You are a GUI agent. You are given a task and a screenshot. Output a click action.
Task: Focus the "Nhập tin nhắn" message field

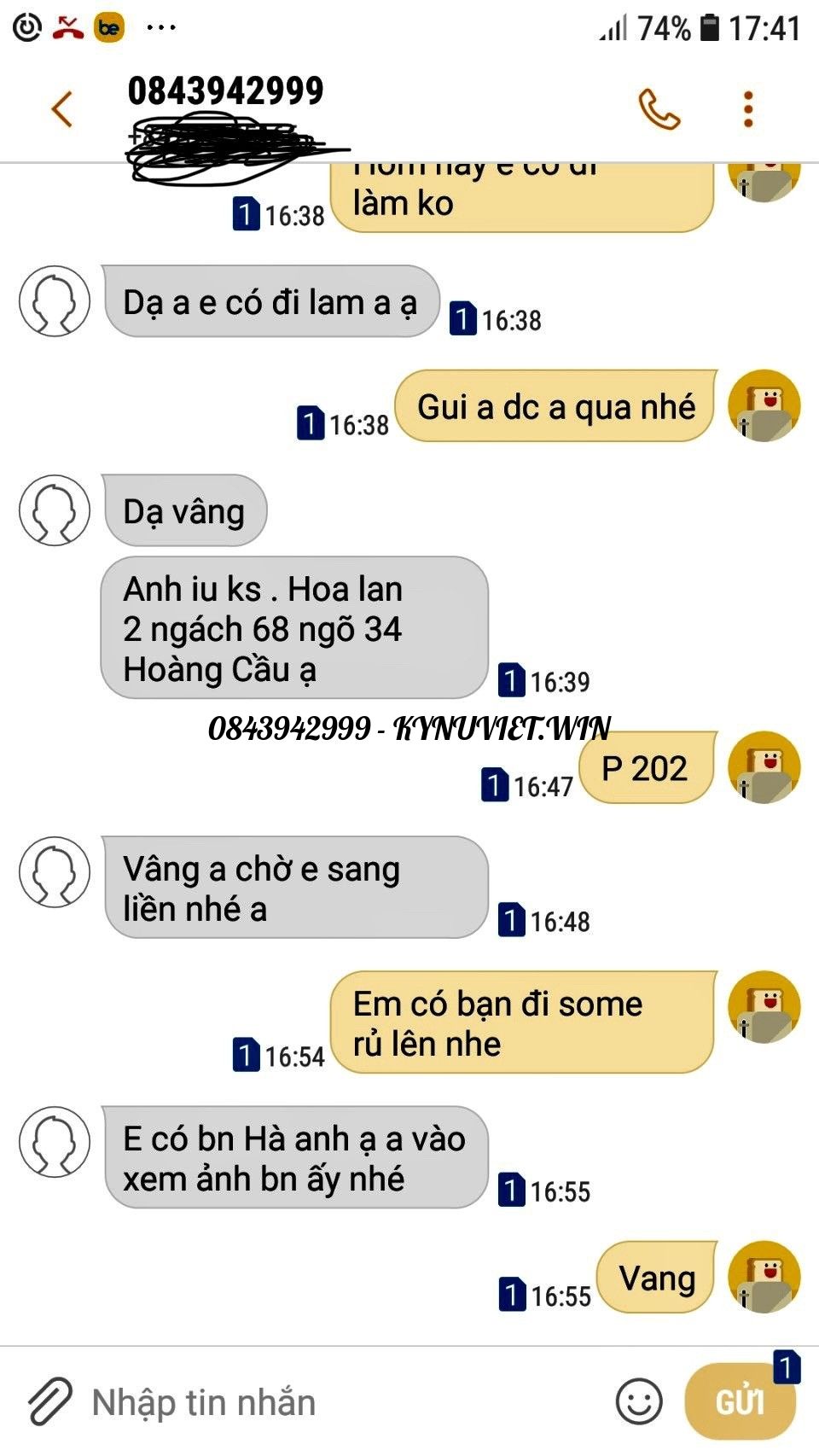point(341,1402)
